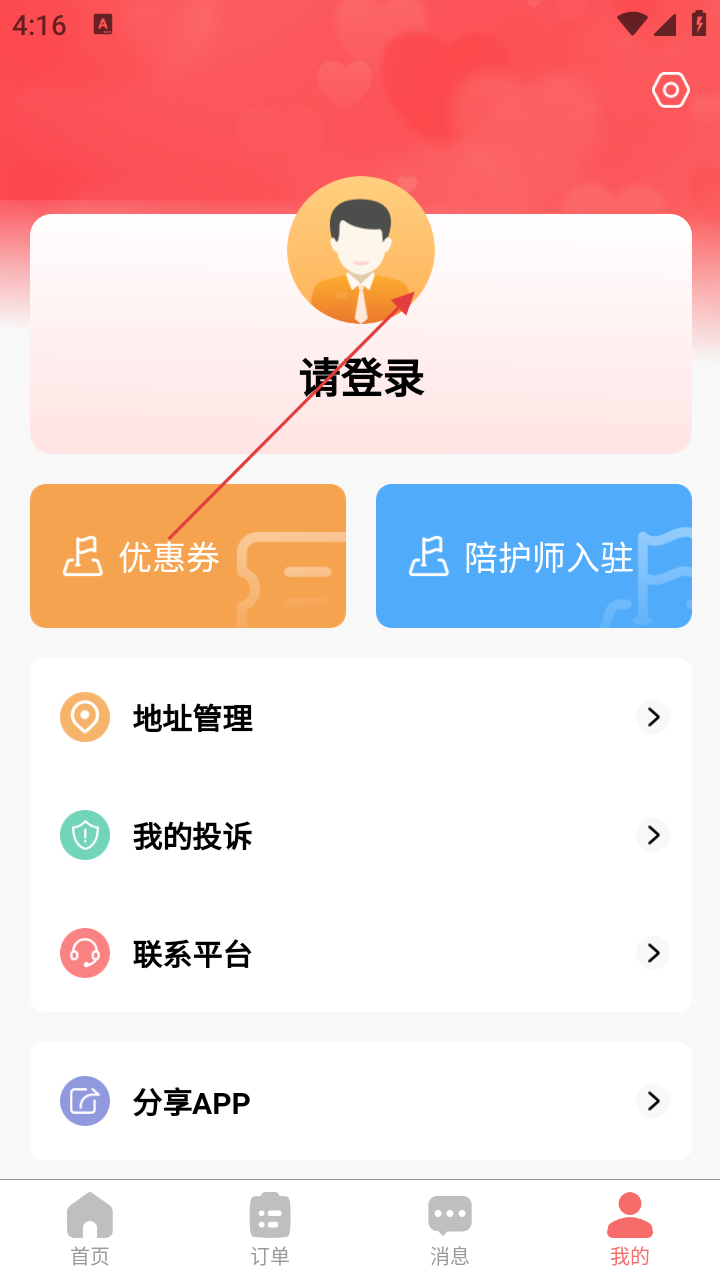Open 陪护师入驻 caregiver registration

pos(534,556)
